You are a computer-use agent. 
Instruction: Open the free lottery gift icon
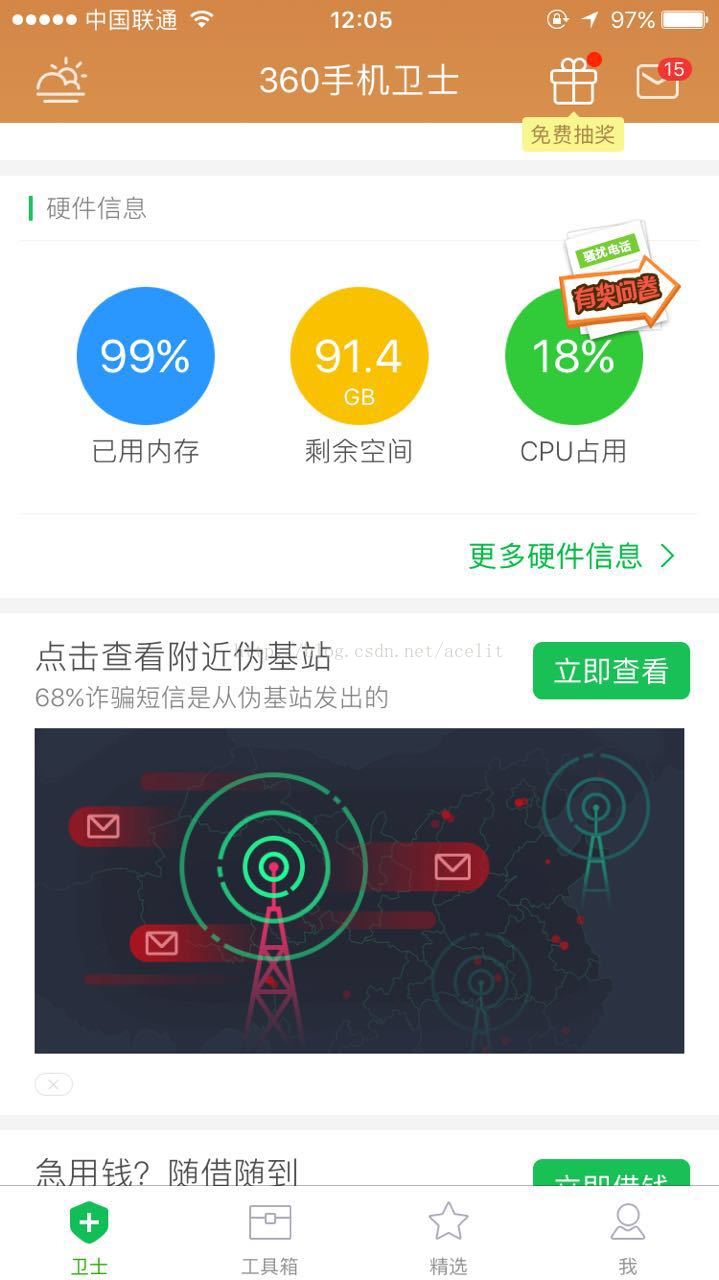[573, 81]
